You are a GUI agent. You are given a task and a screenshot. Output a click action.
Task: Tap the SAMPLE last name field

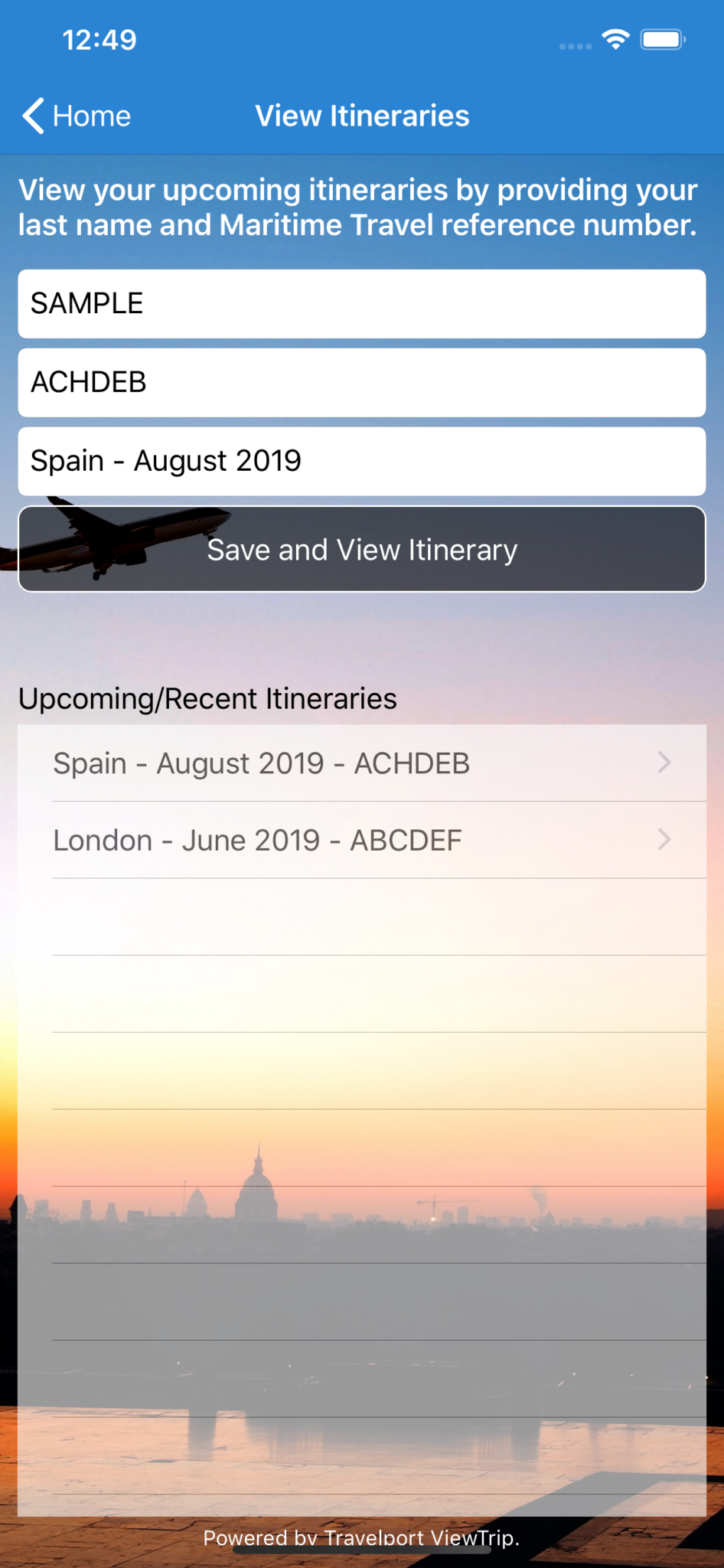coord(361,303)
